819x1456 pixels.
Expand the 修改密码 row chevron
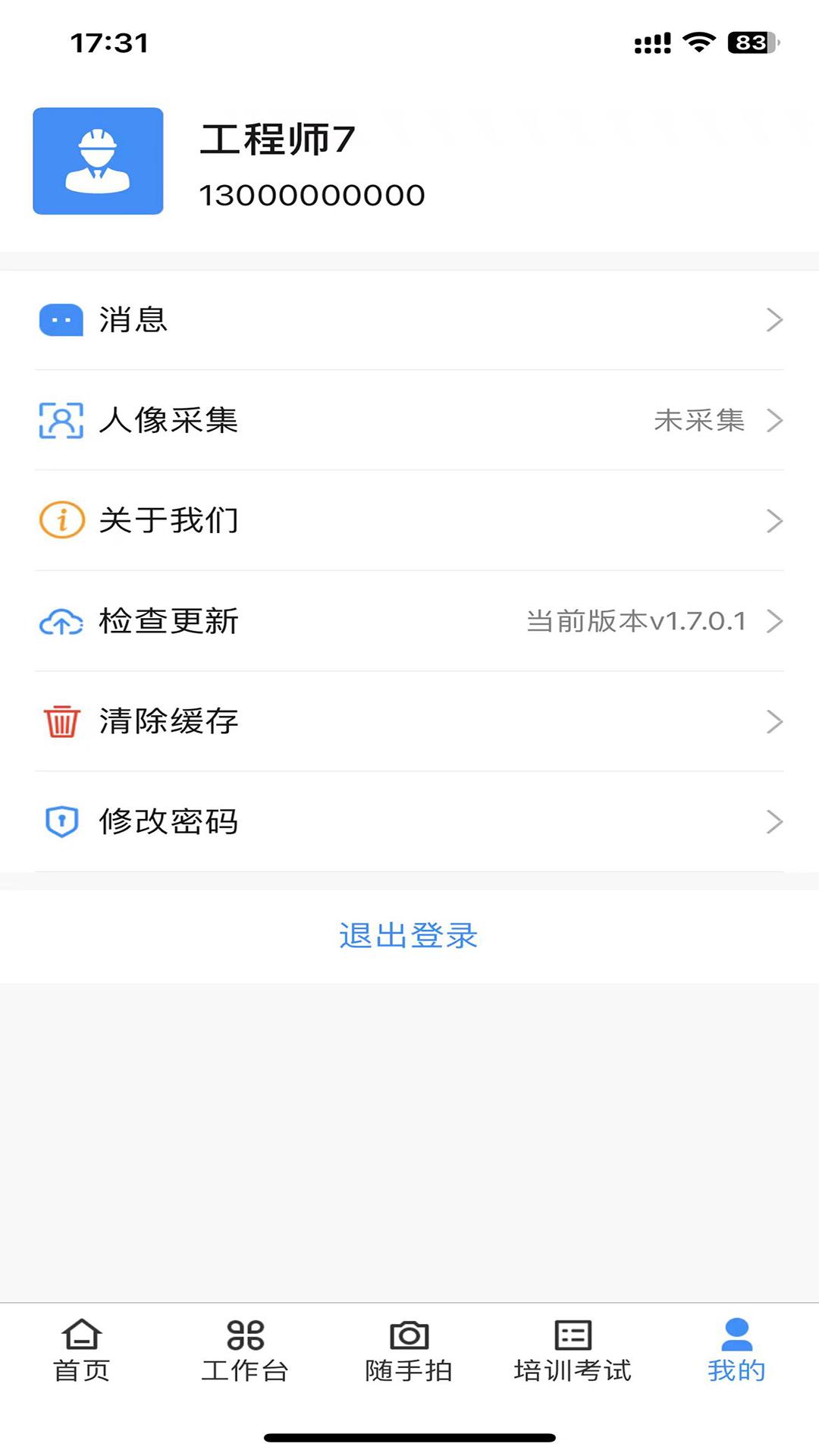(x=775, y=821)
